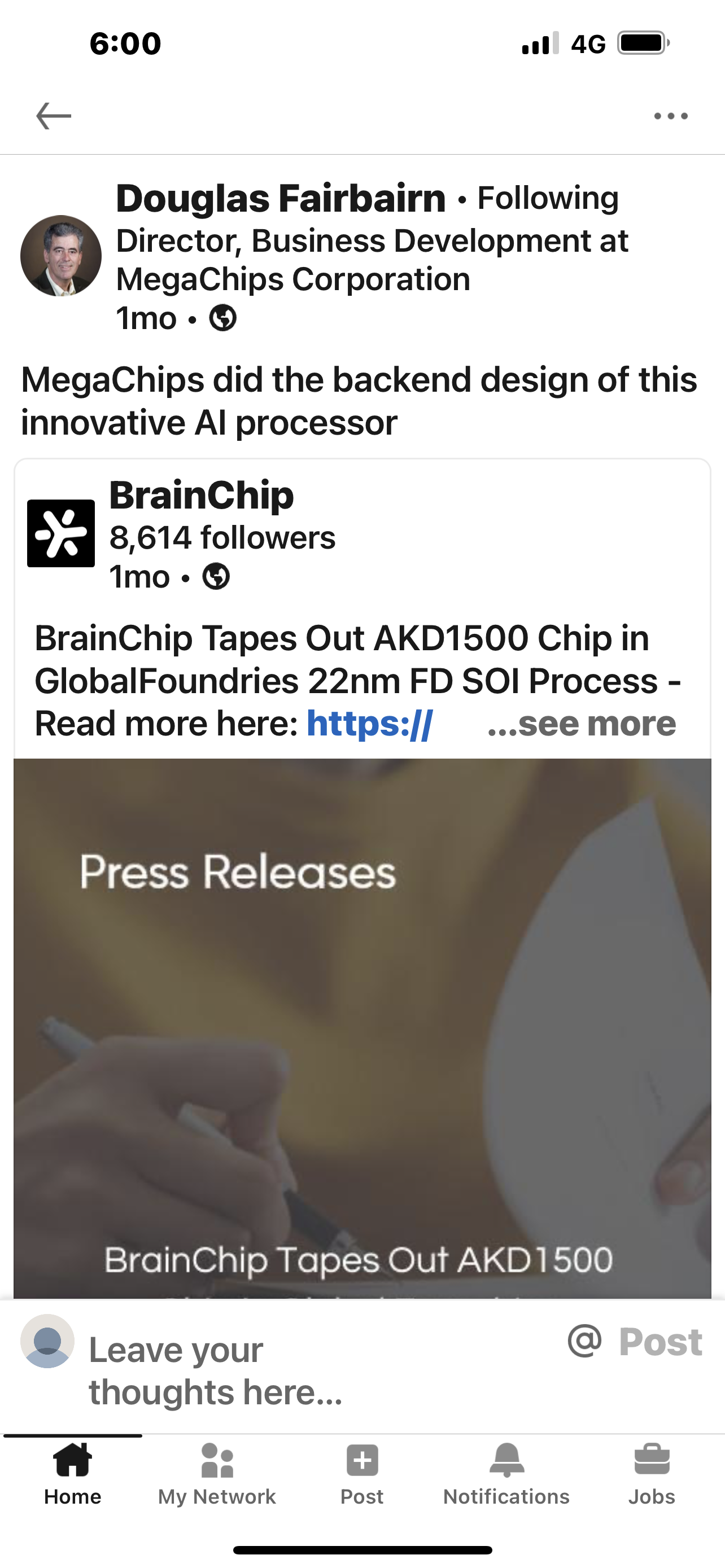Mention someone with the @ icon
Screen dimensions: 725x1568
[x=584, y=1341]
